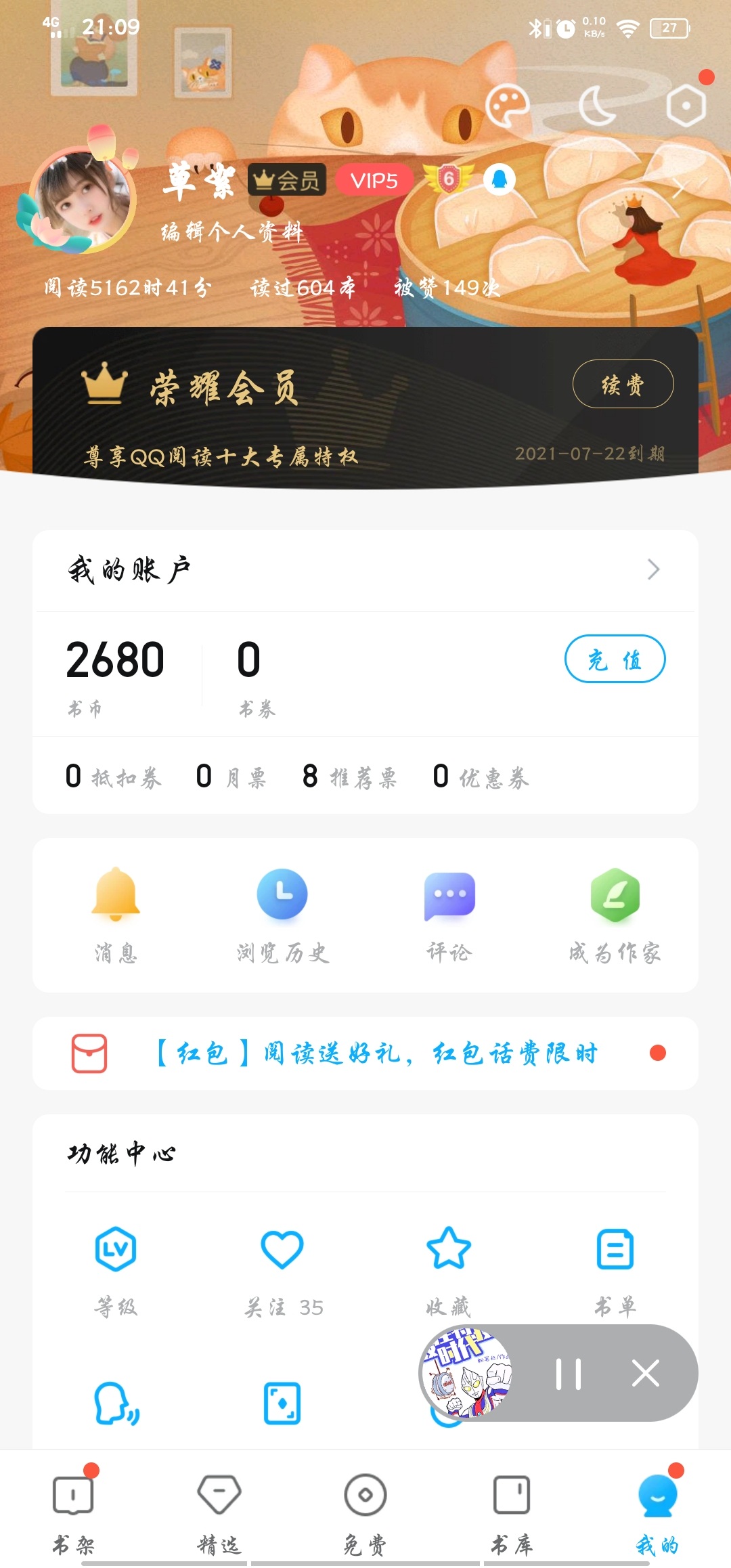Viewport: 731px width, 1568px height.
Task: Open my 评论 comments
Action: 449,914
